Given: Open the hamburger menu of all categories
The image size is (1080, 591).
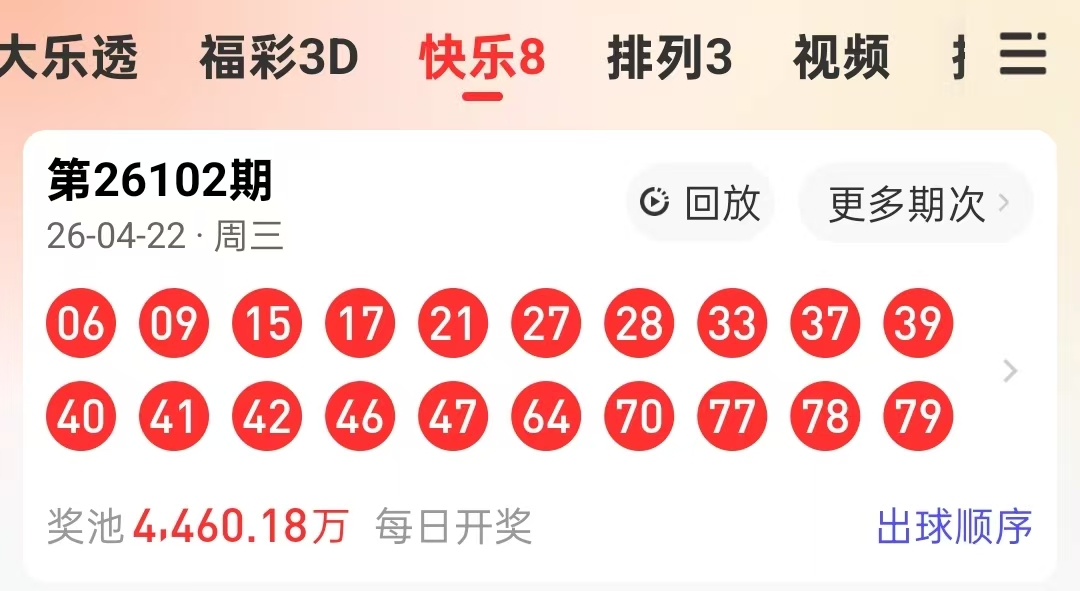Looking at the screenshot, I should 1023,54.
